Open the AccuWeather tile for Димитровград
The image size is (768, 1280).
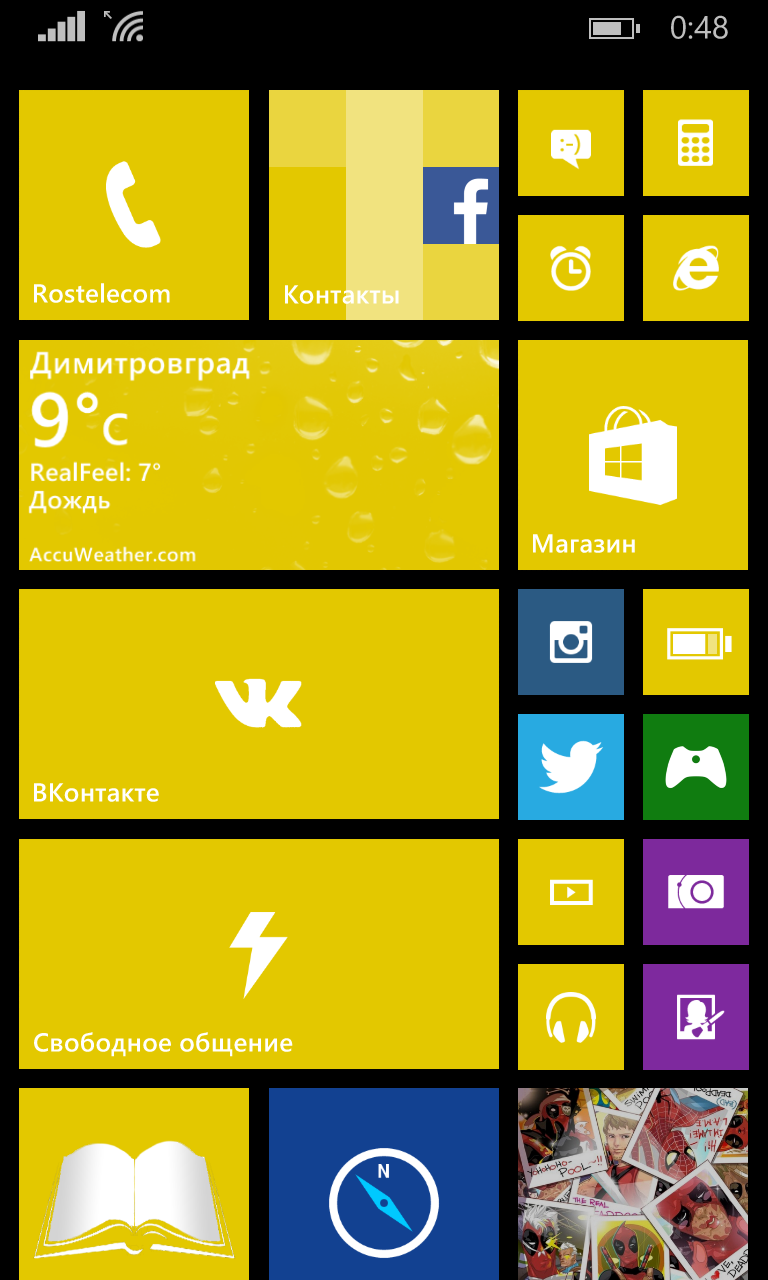(258, 455)
